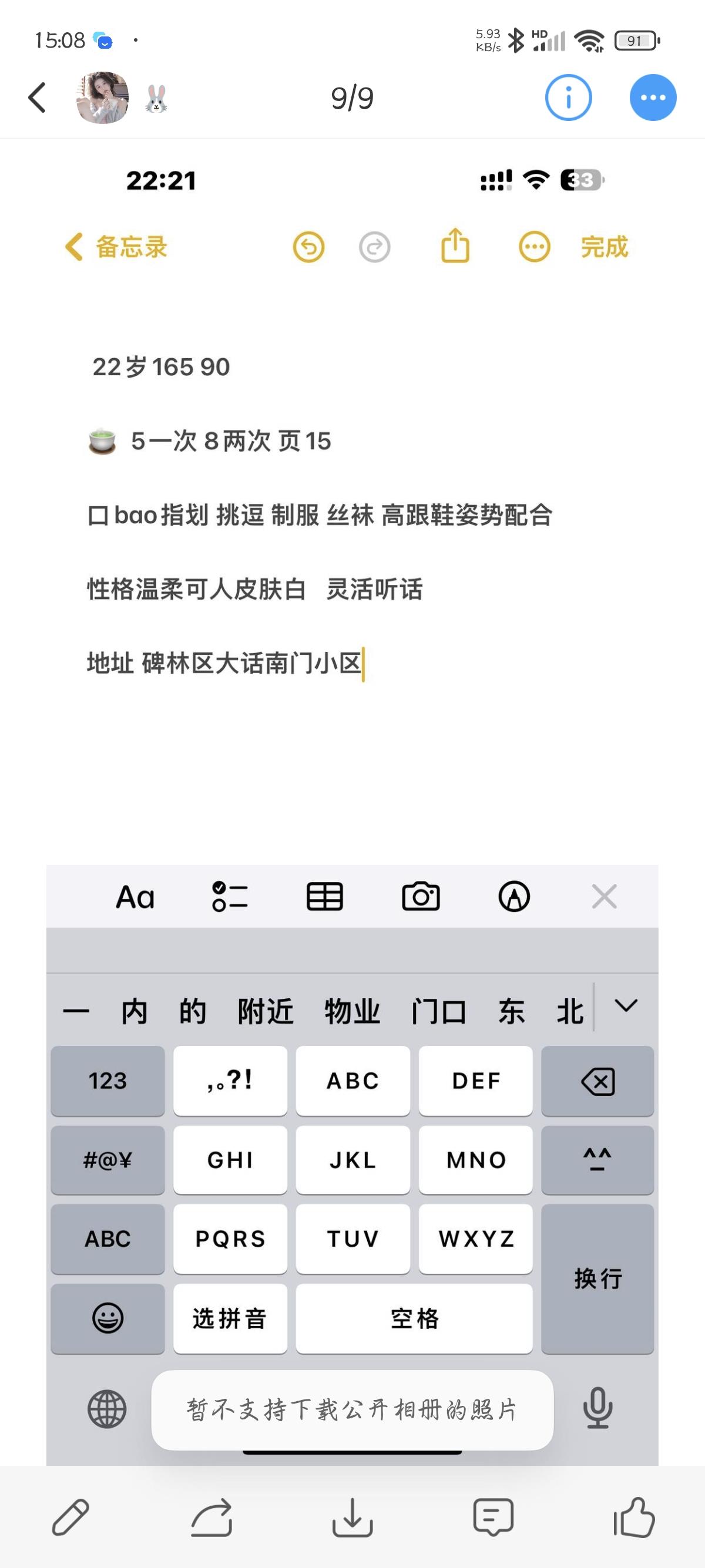Open the photo info icon

(568, 97)
